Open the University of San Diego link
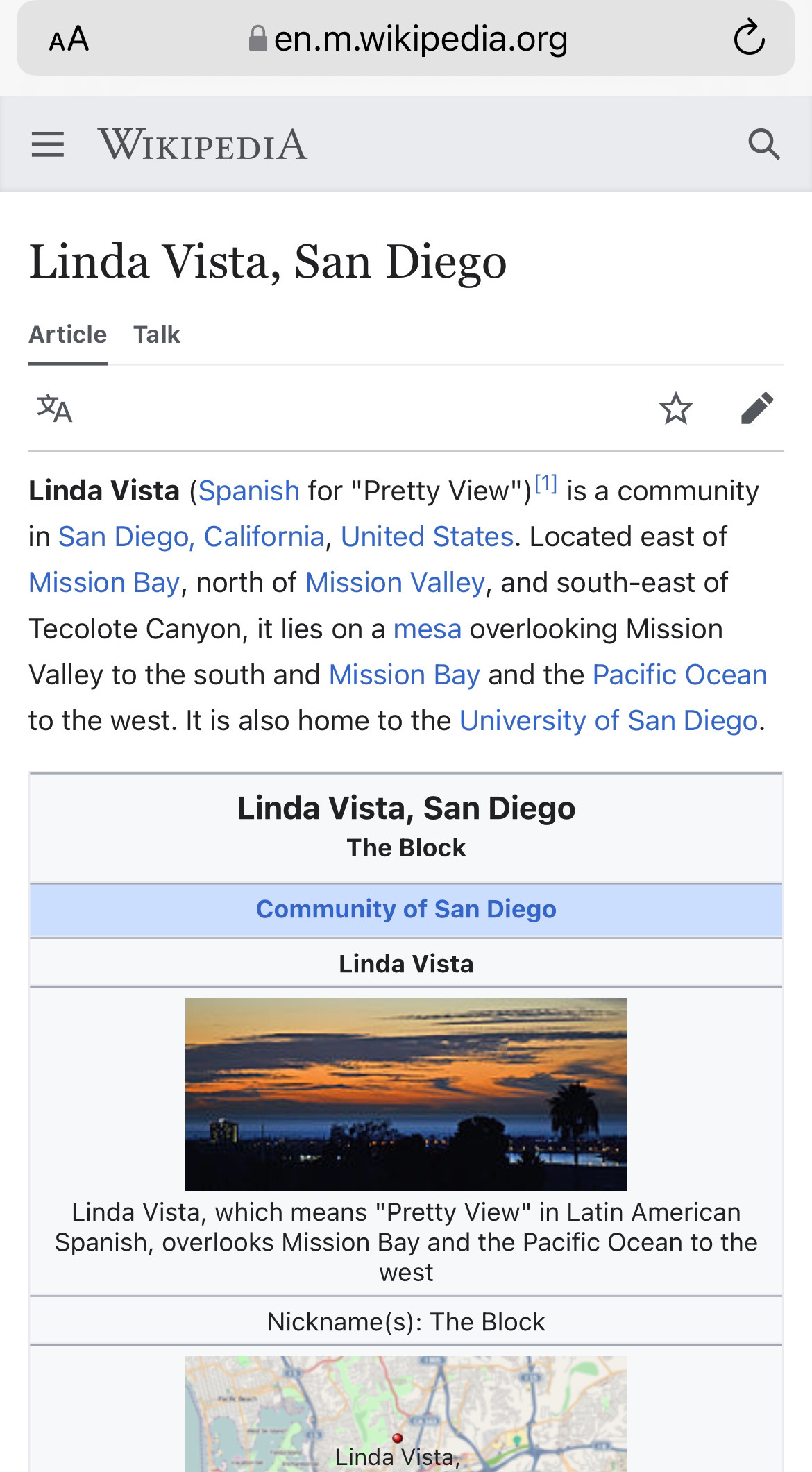 pyautogui.click(x=609, y=721)
